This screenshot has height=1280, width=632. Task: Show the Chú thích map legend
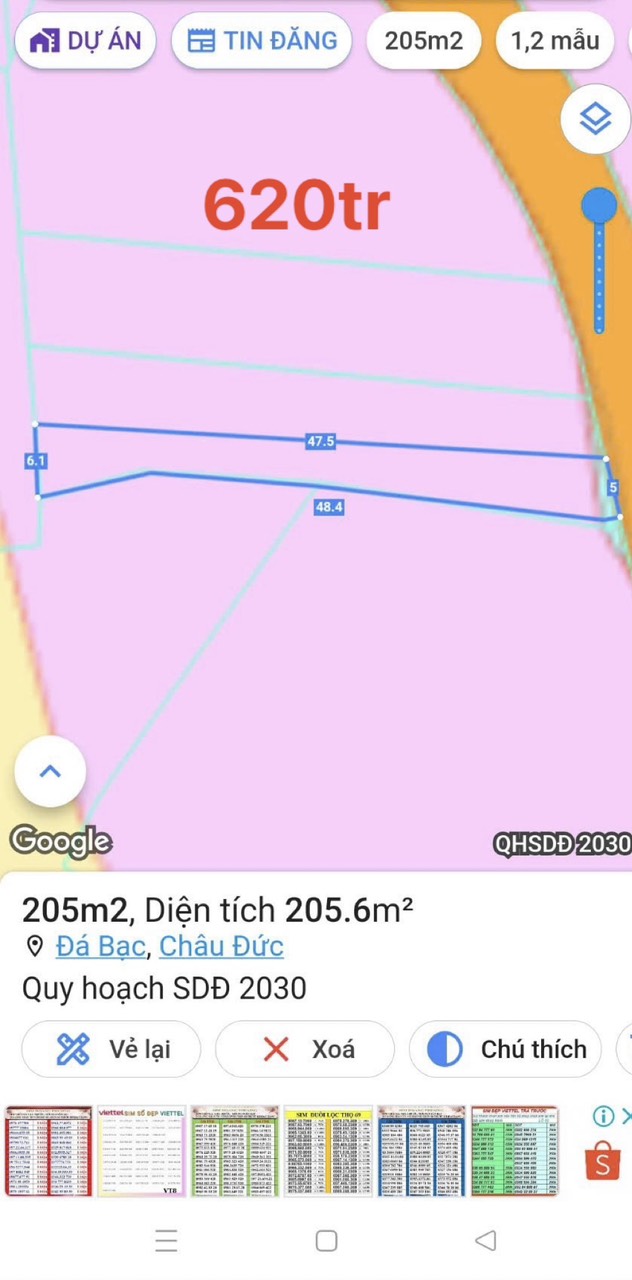(x=506, y=1049)
